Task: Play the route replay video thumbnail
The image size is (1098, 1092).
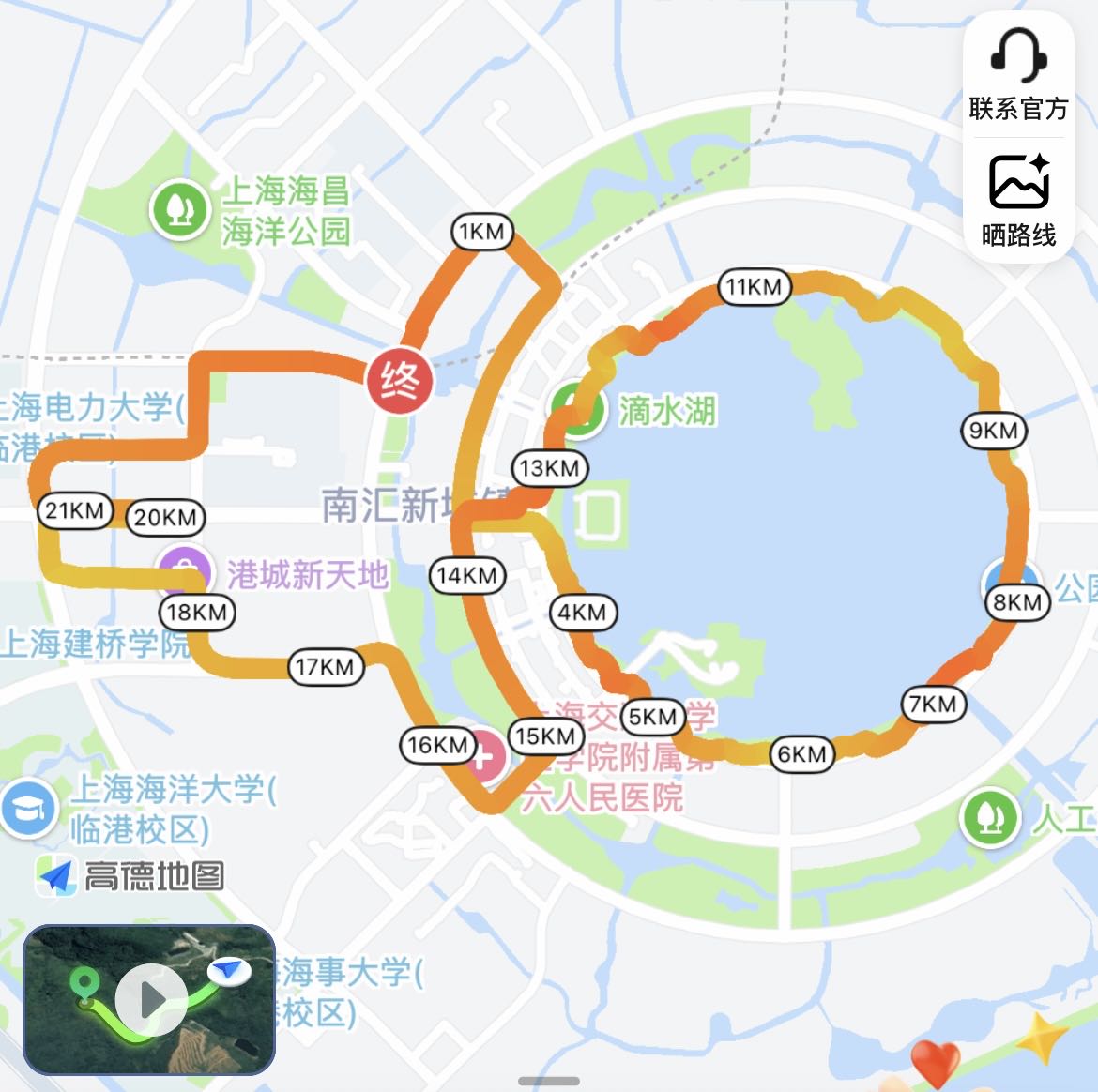Action: [x=149, y=999]
